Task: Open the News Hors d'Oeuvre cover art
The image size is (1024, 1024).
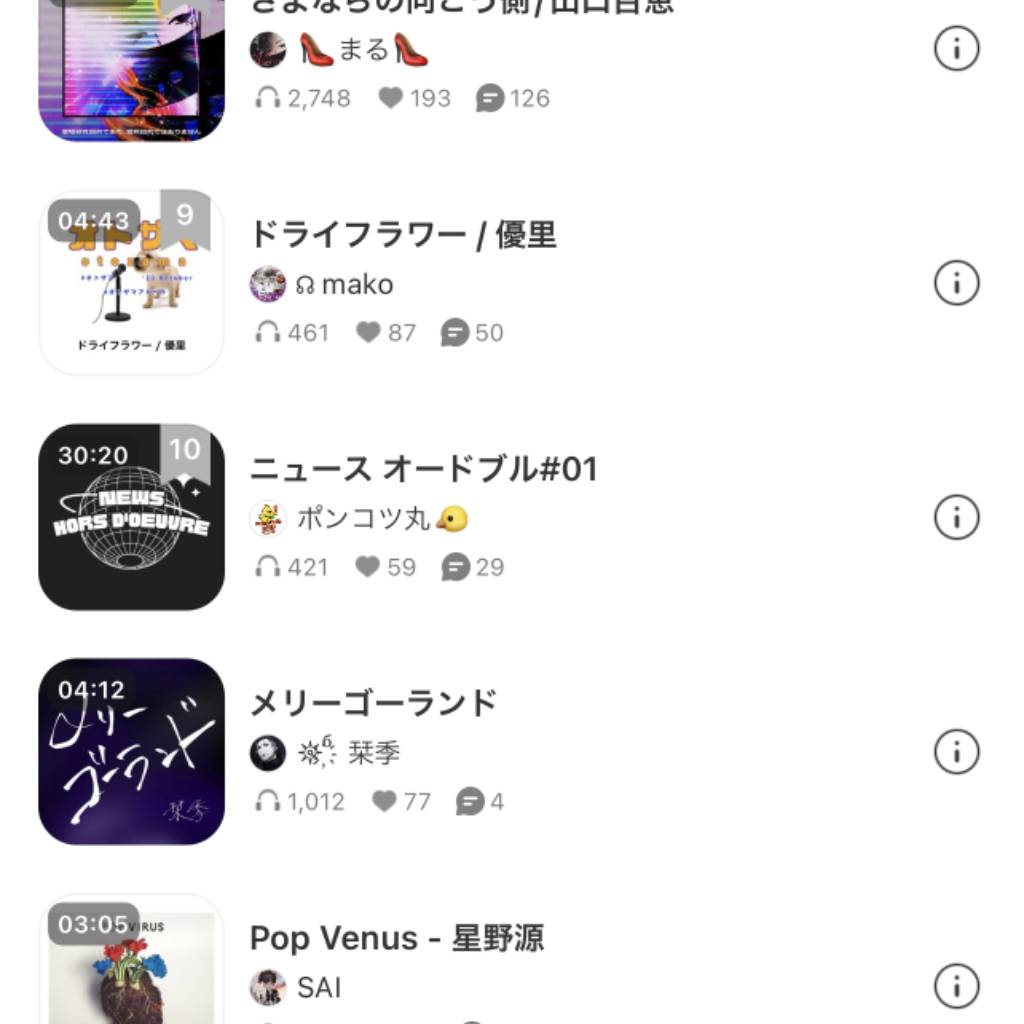Action: tap(131, 517)
